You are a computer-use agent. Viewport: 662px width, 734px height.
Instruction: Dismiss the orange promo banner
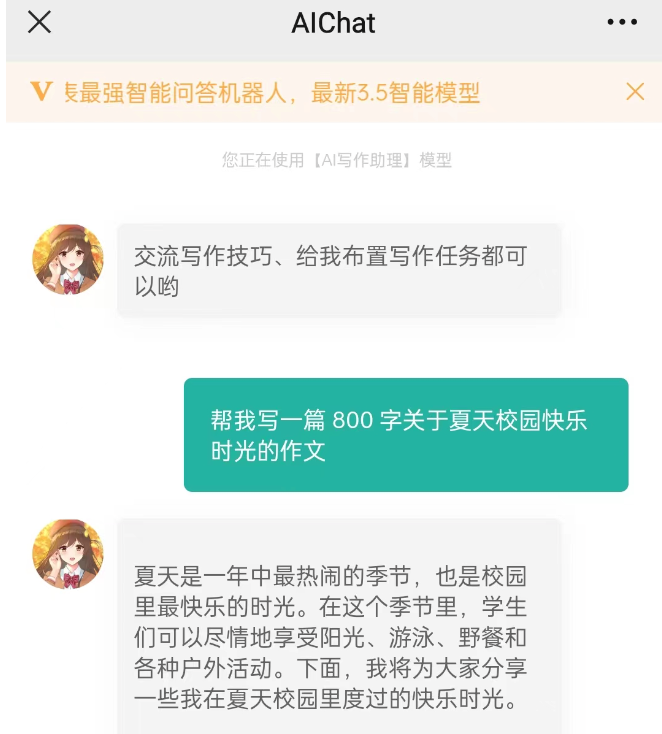click(x=635, y=92)
